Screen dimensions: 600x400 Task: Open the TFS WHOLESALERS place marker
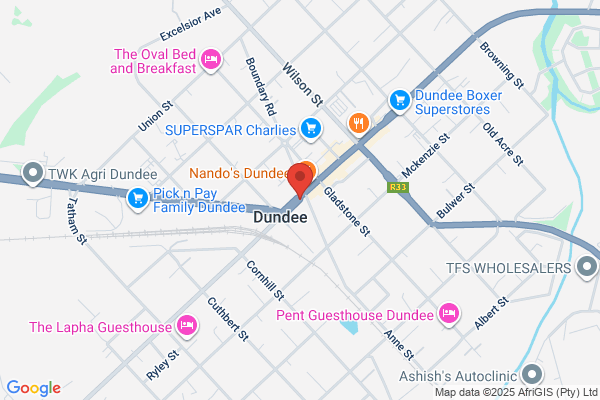coord(587,267)
